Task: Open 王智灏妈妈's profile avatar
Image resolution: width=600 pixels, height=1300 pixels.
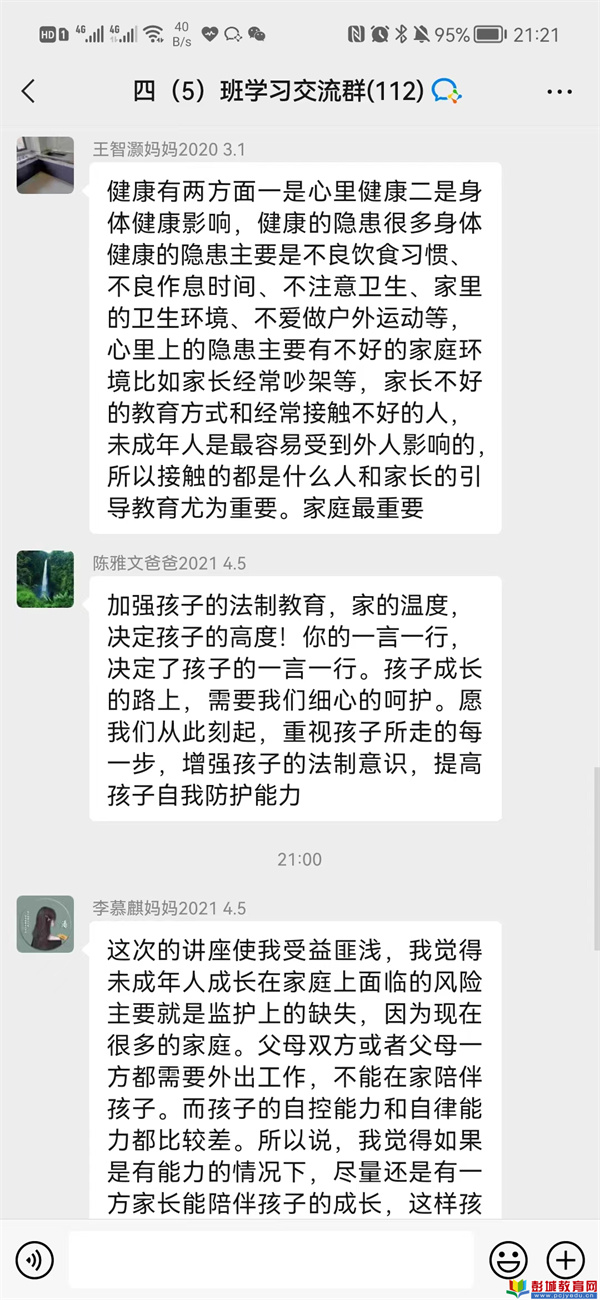Action: [45, 165]
